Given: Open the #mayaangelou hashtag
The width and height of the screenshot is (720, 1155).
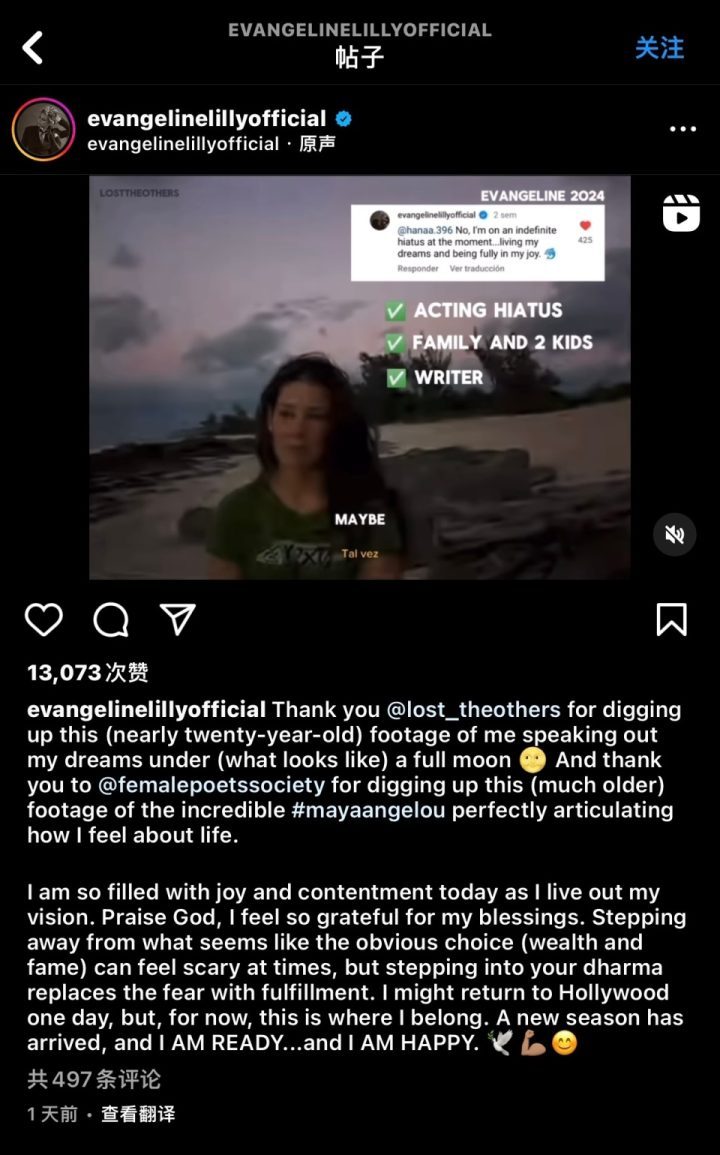Looking at the screenshot, I should (x=369, y=810).
